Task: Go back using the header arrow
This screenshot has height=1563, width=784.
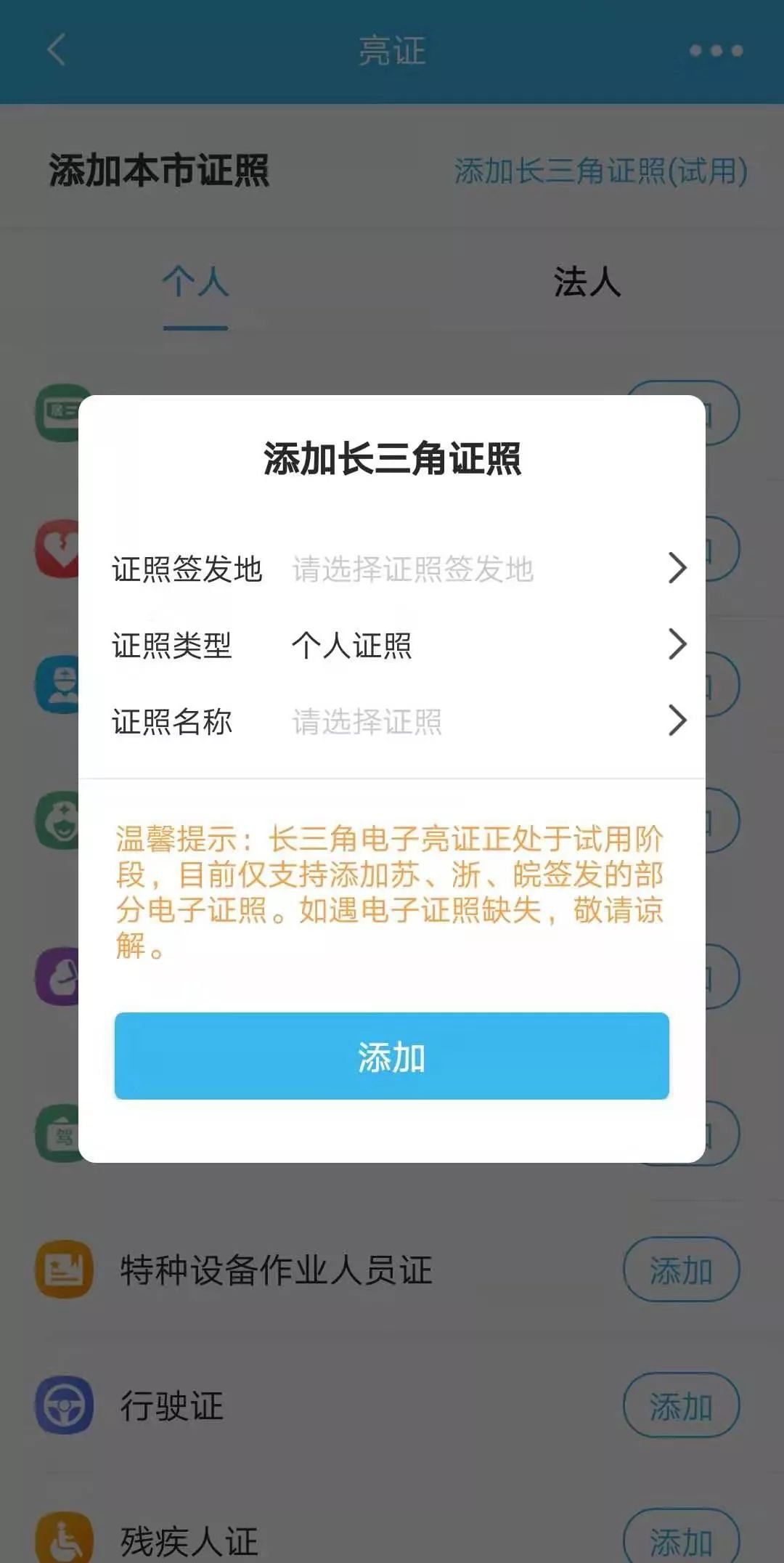Action: [56, 50]
